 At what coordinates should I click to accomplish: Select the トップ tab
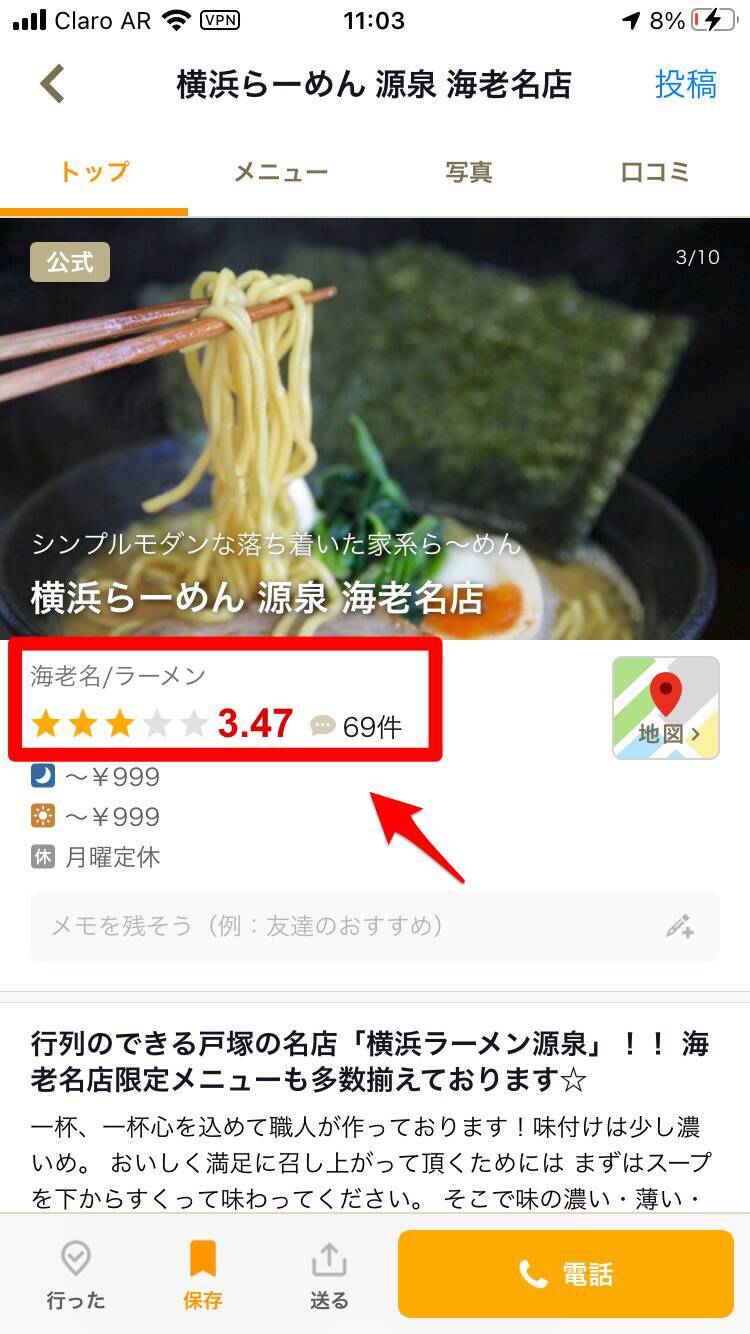tap(94, 172)
